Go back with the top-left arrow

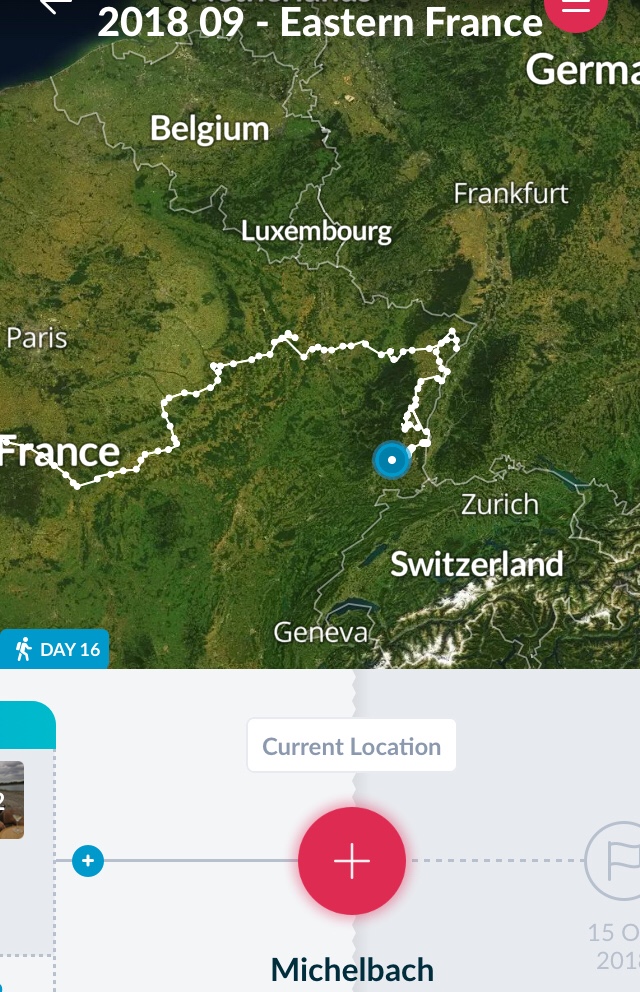[x=55, y=5]
